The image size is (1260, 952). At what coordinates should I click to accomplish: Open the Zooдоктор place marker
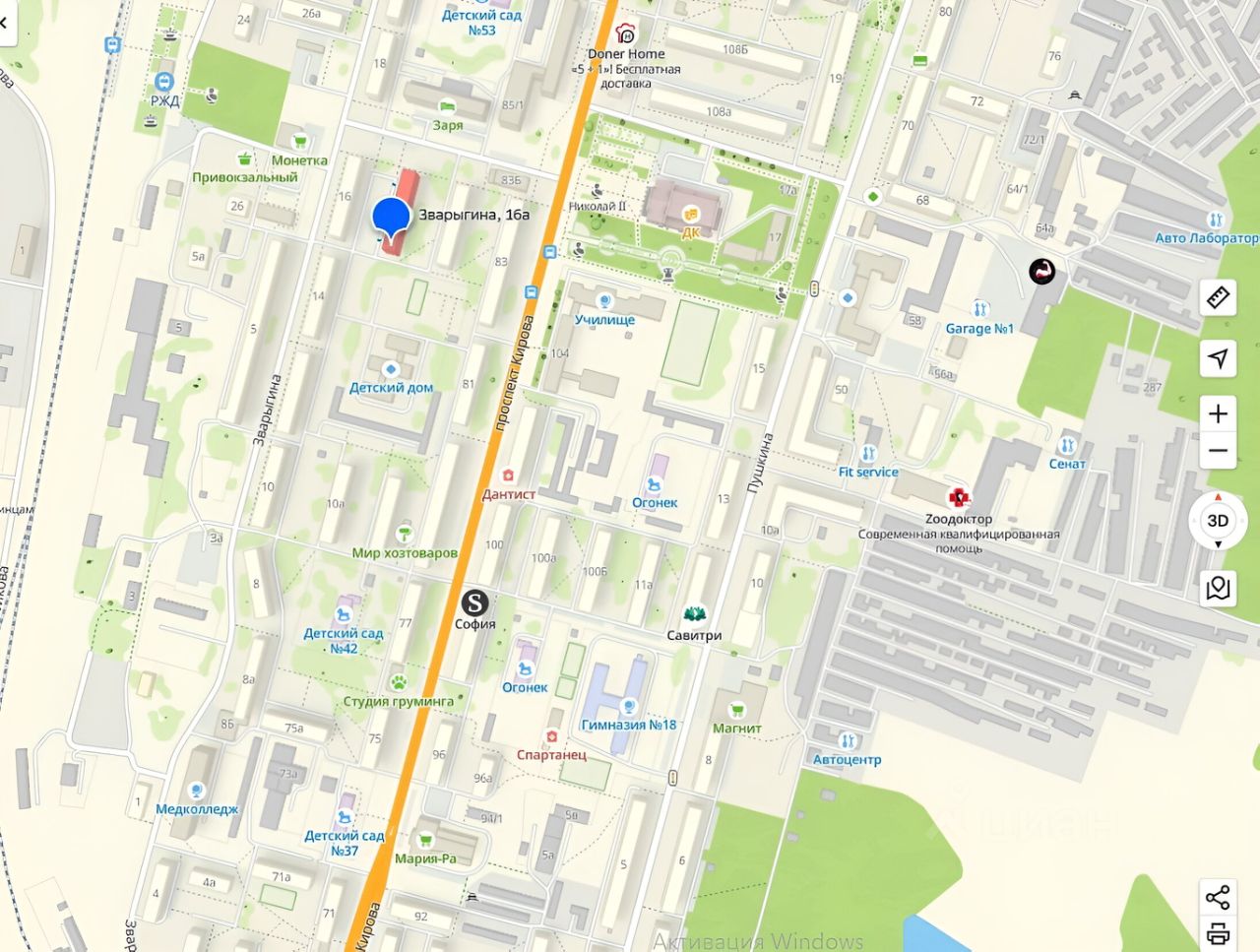(x=958, y=498)
